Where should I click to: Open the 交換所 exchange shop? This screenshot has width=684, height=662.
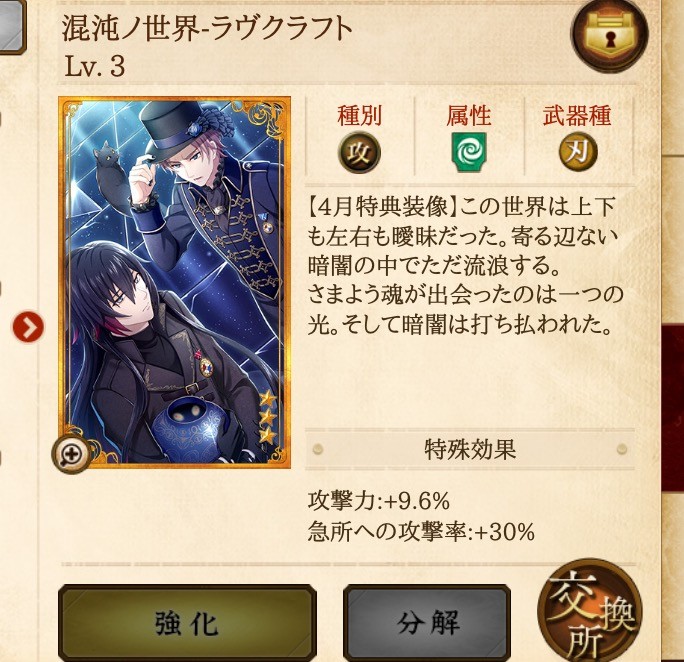(588, 612)
